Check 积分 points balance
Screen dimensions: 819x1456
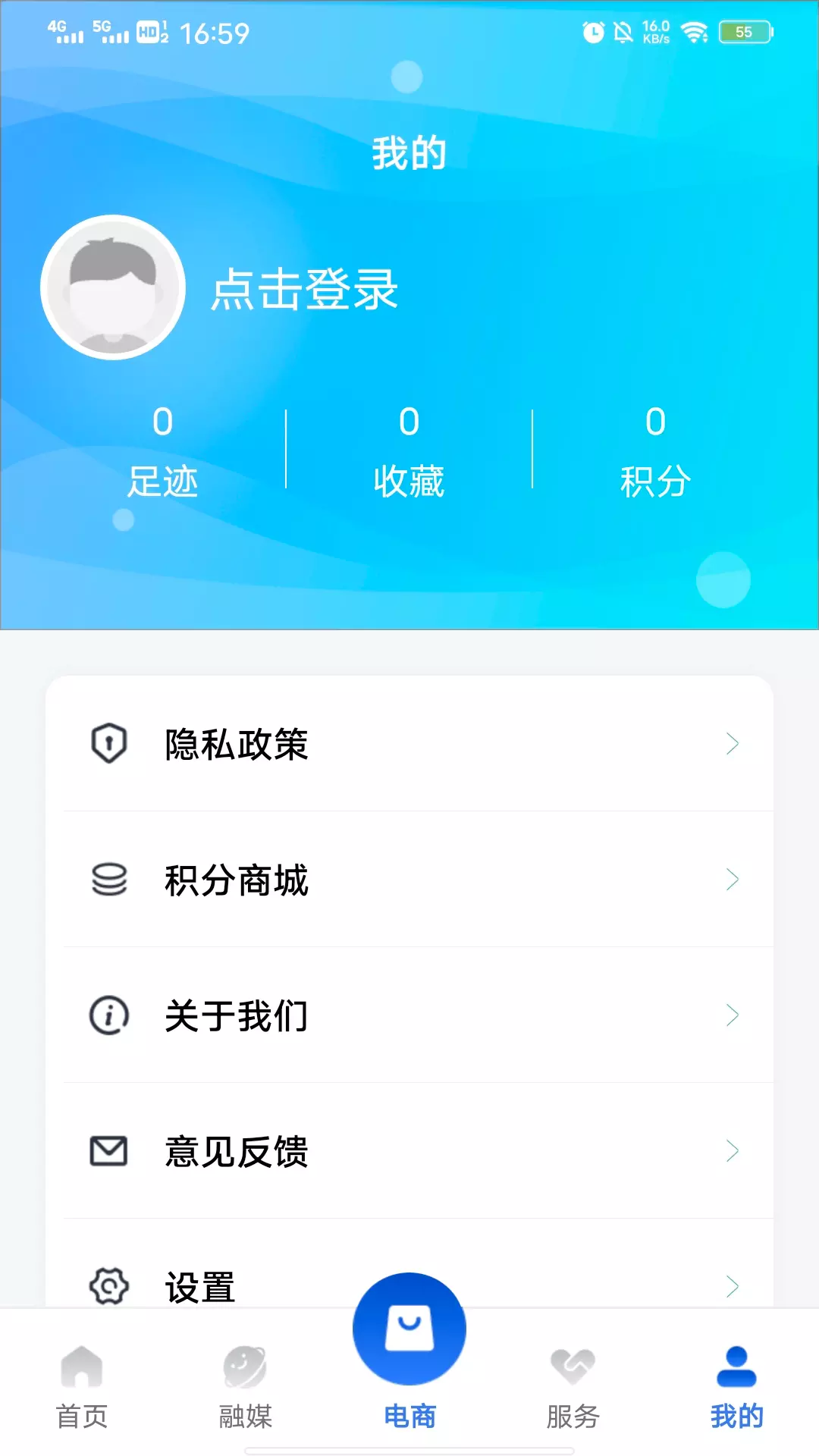click(655, 452)
